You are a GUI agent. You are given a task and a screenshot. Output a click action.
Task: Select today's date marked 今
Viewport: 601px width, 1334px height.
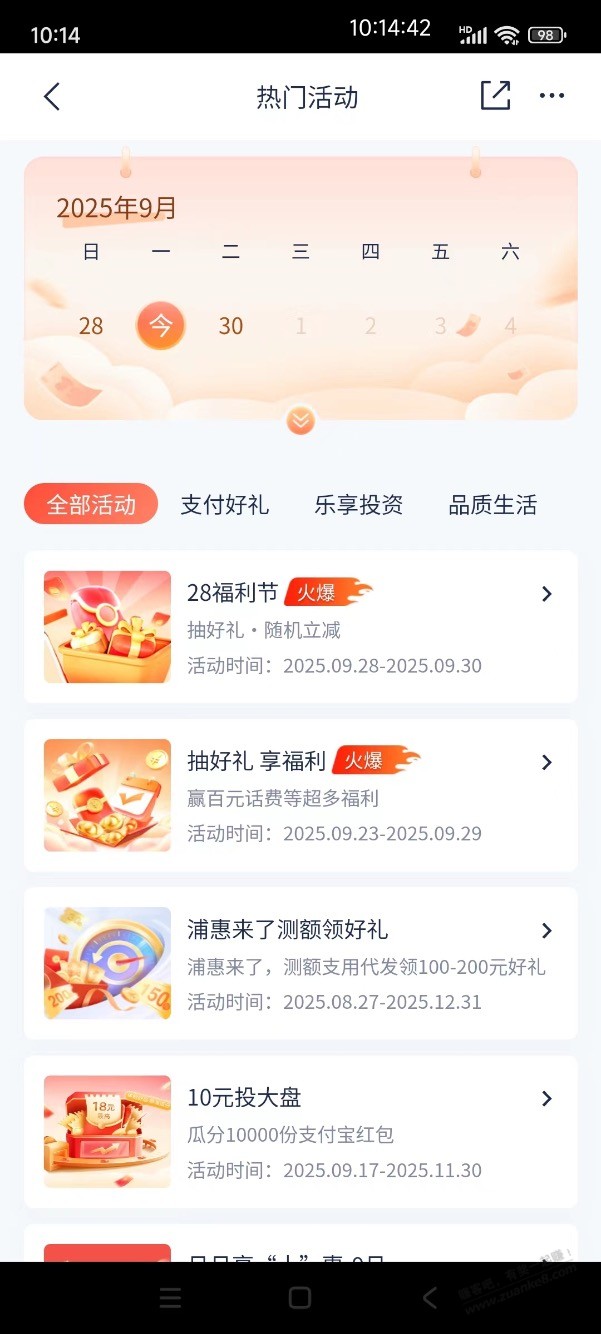coord(161,326)
